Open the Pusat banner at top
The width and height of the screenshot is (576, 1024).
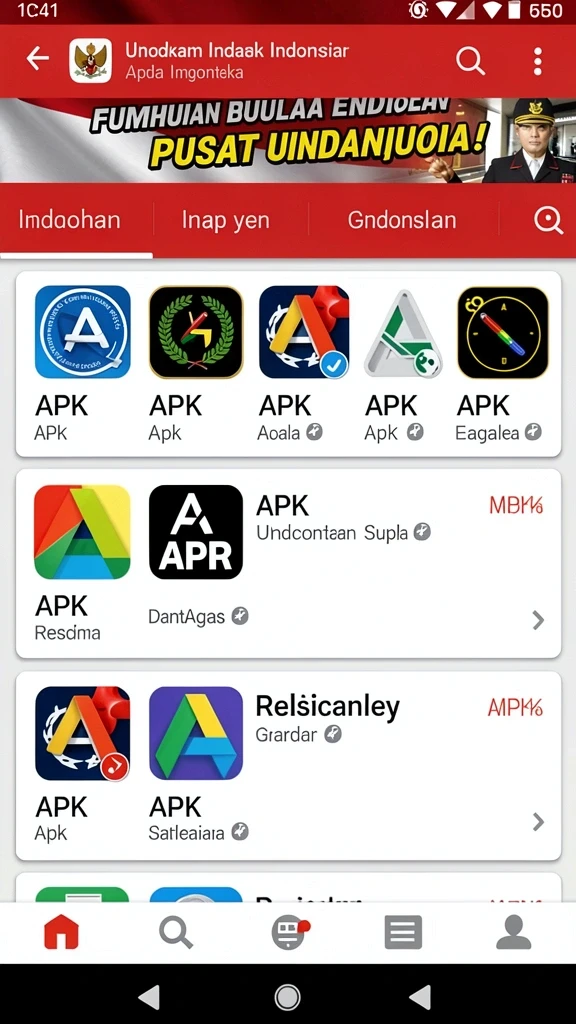(288, 140)
